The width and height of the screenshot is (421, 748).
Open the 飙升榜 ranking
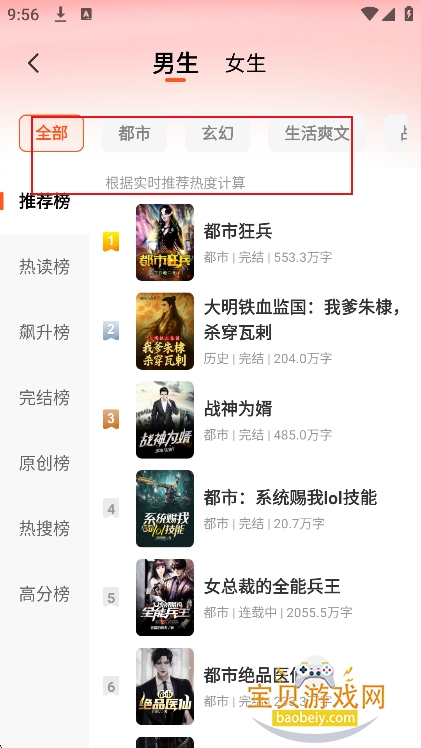[x=44, y=332]
